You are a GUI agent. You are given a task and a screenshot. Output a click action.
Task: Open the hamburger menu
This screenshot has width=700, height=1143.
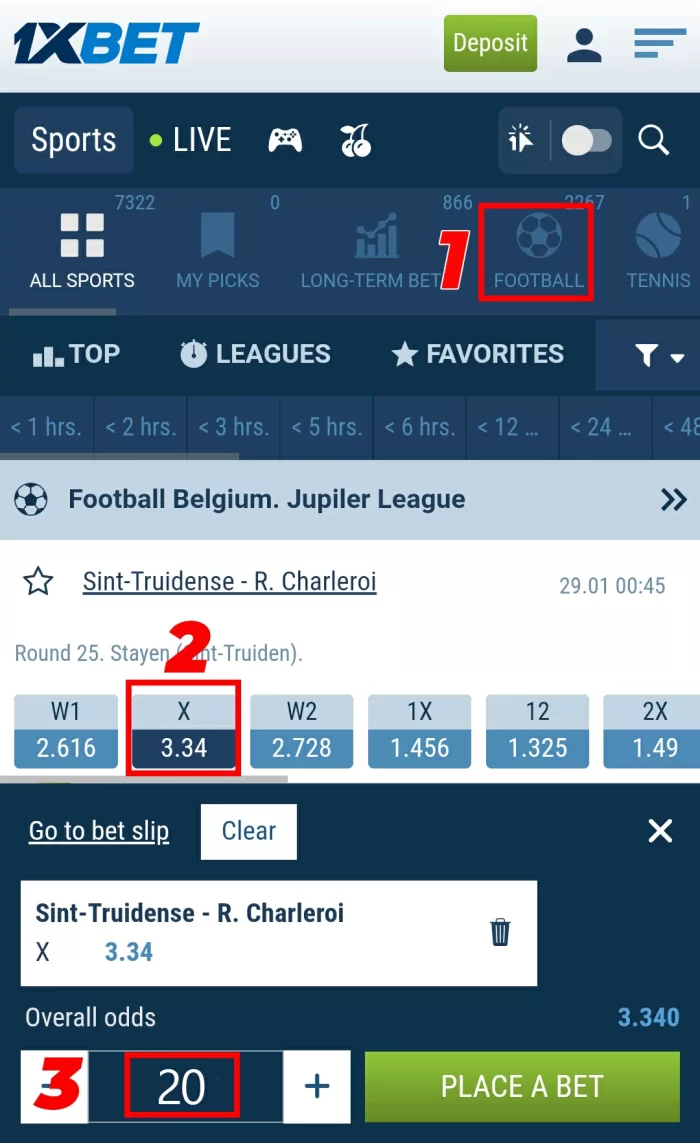(x=660, y=44)
